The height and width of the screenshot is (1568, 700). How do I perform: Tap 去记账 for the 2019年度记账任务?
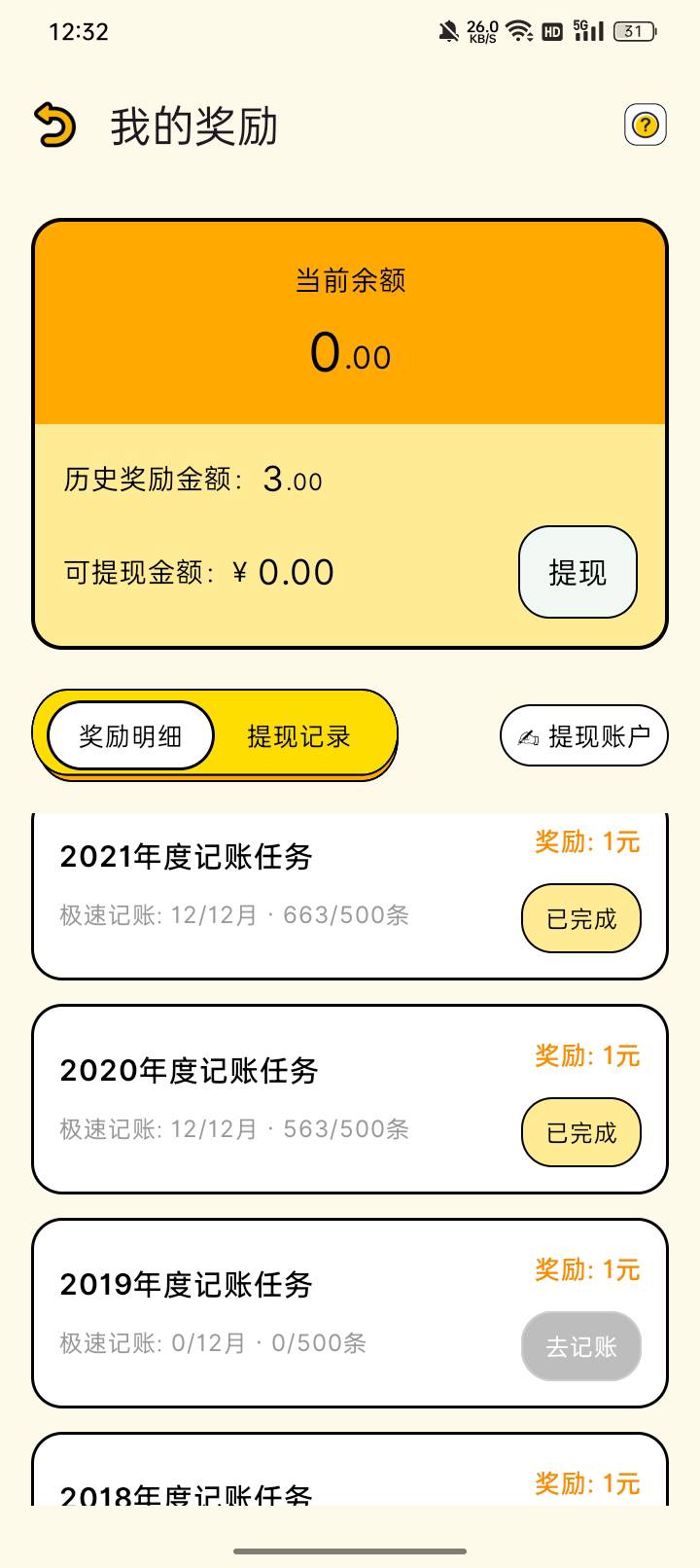tap(581, 1346)
